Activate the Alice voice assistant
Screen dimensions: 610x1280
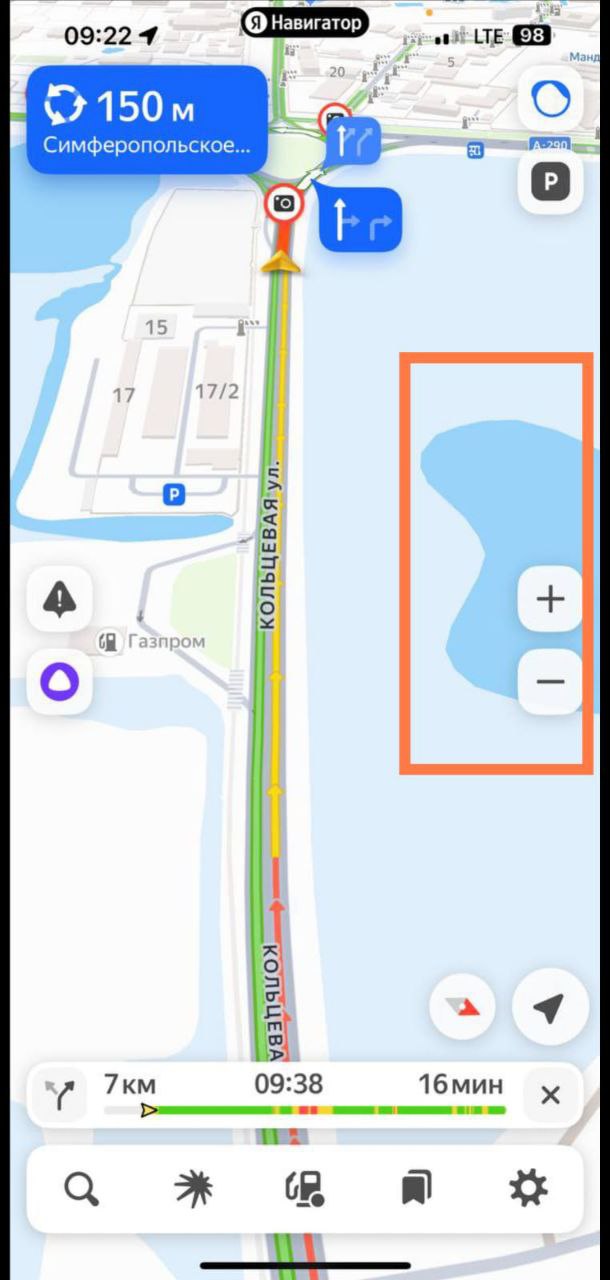[x=60, y=681]
